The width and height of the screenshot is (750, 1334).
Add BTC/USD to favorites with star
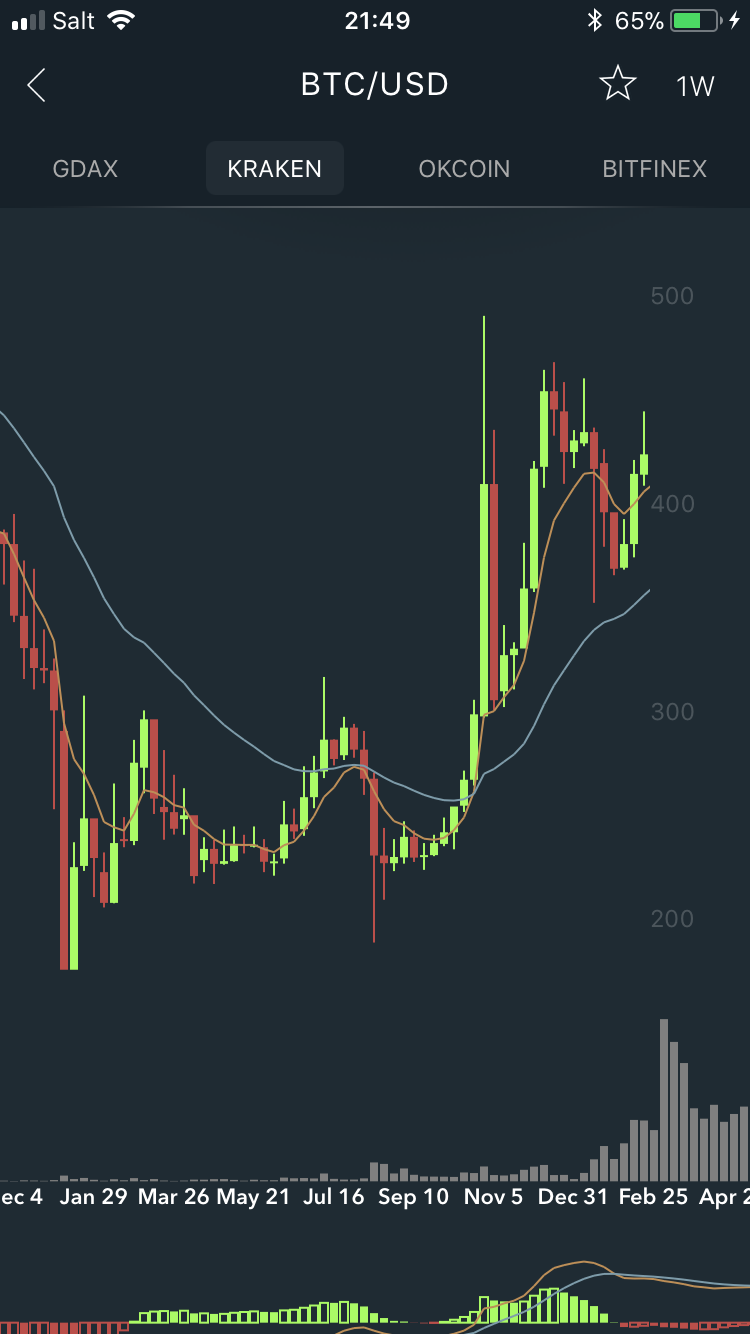(x=617, y=85)
